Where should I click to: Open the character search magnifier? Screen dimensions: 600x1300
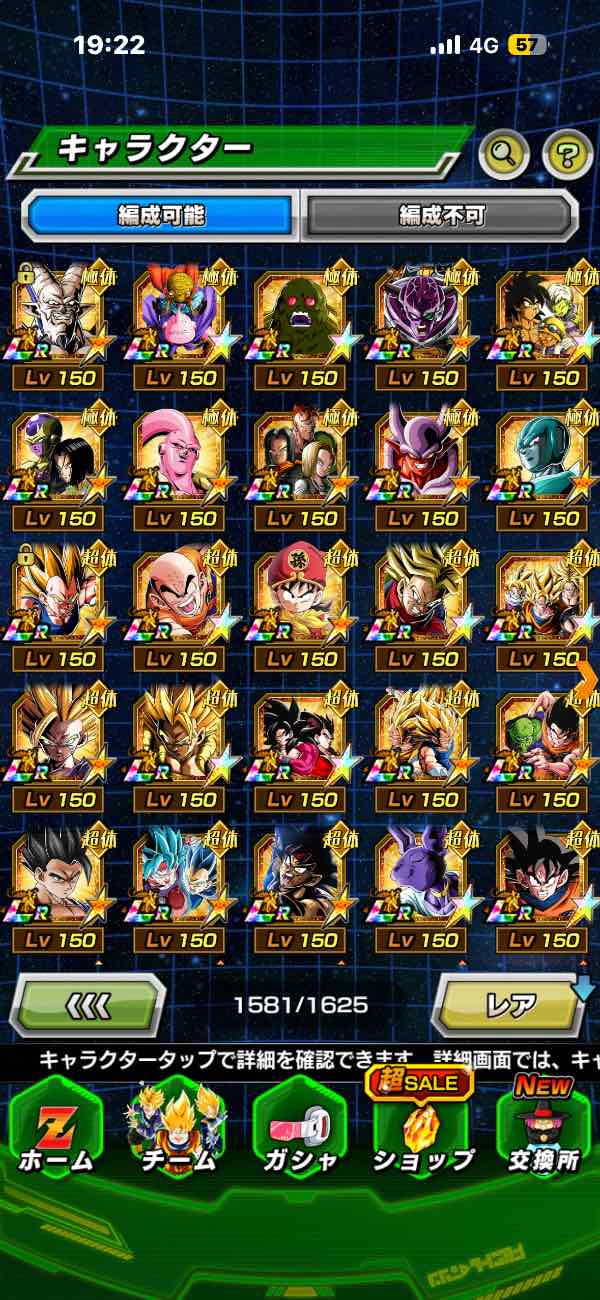504,153
